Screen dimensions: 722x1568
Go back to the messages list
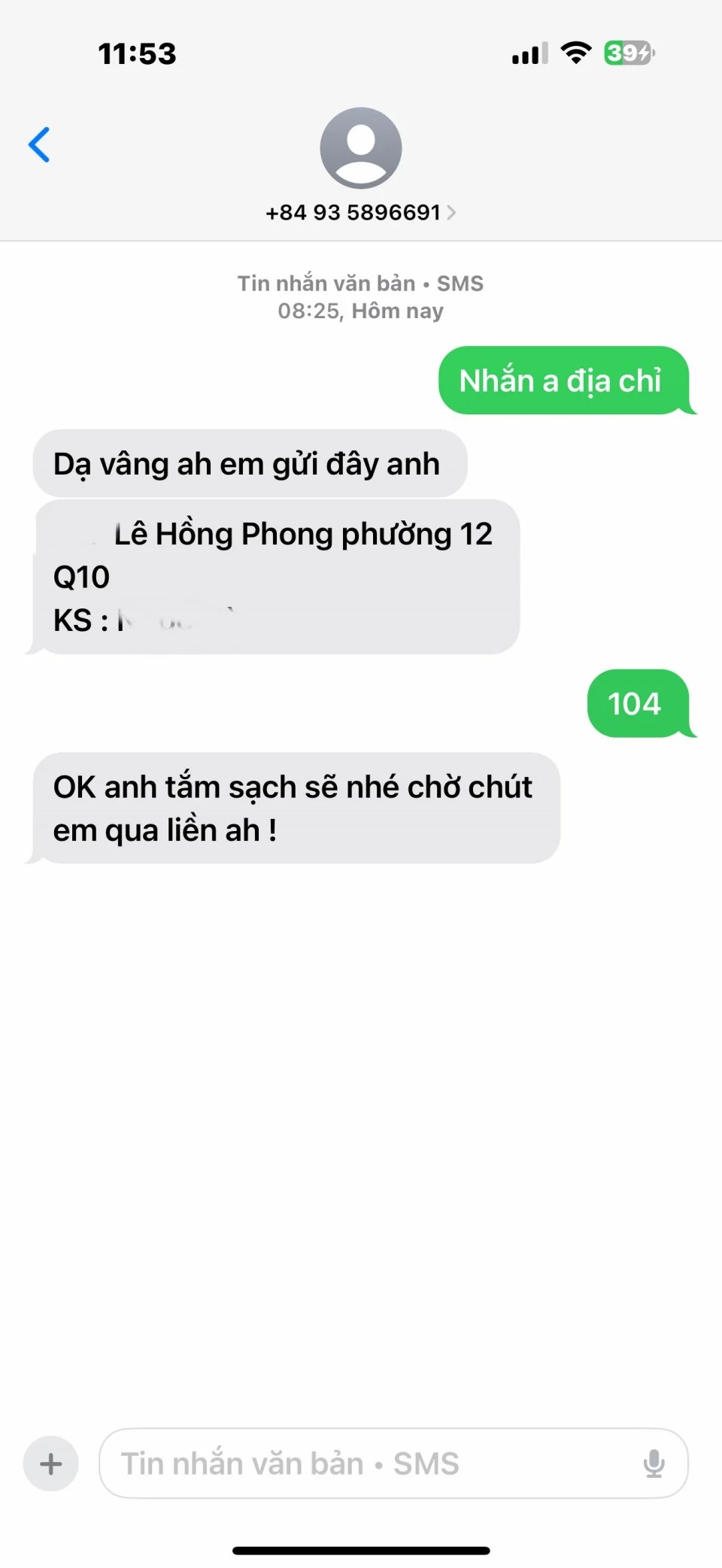coord(39,144)
